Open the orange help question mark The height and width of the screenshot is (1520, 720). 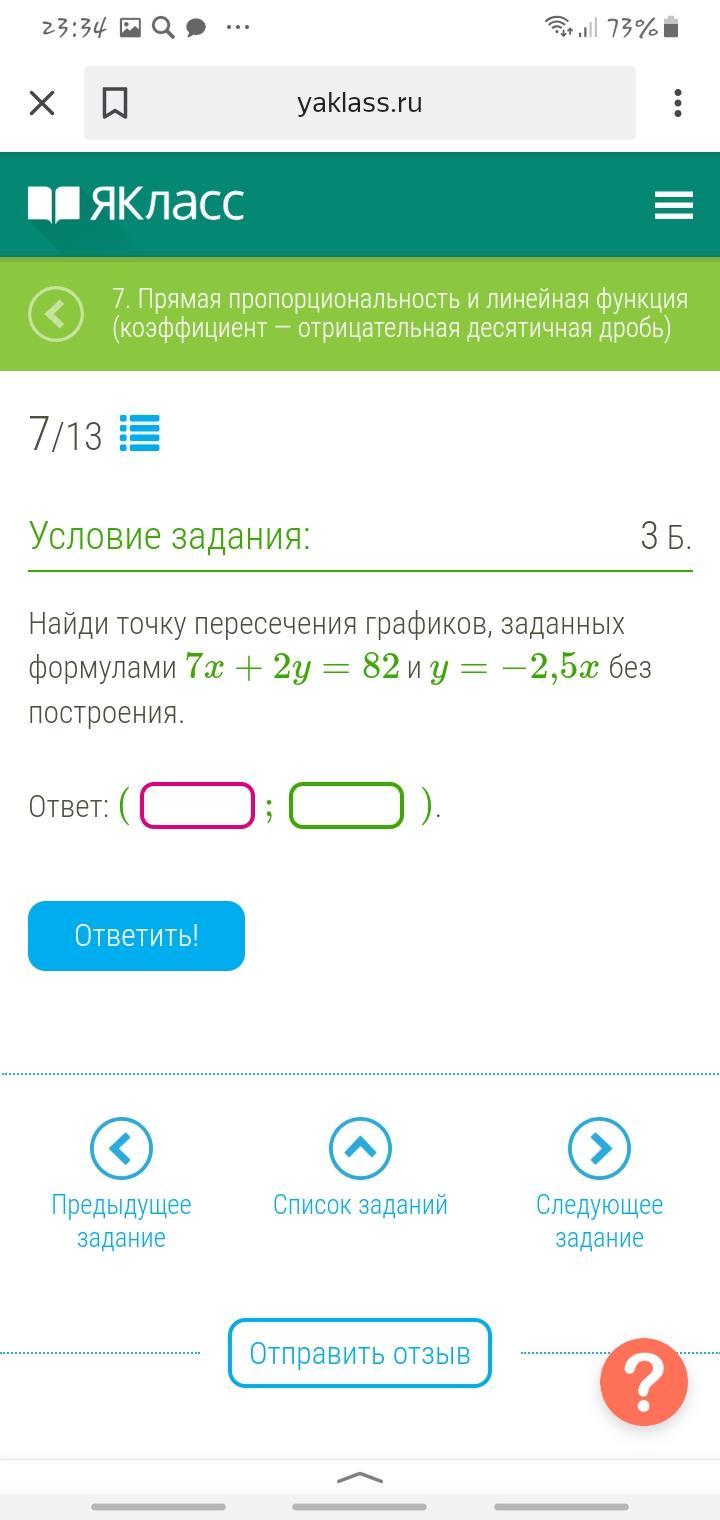[x=644, y=1381]
